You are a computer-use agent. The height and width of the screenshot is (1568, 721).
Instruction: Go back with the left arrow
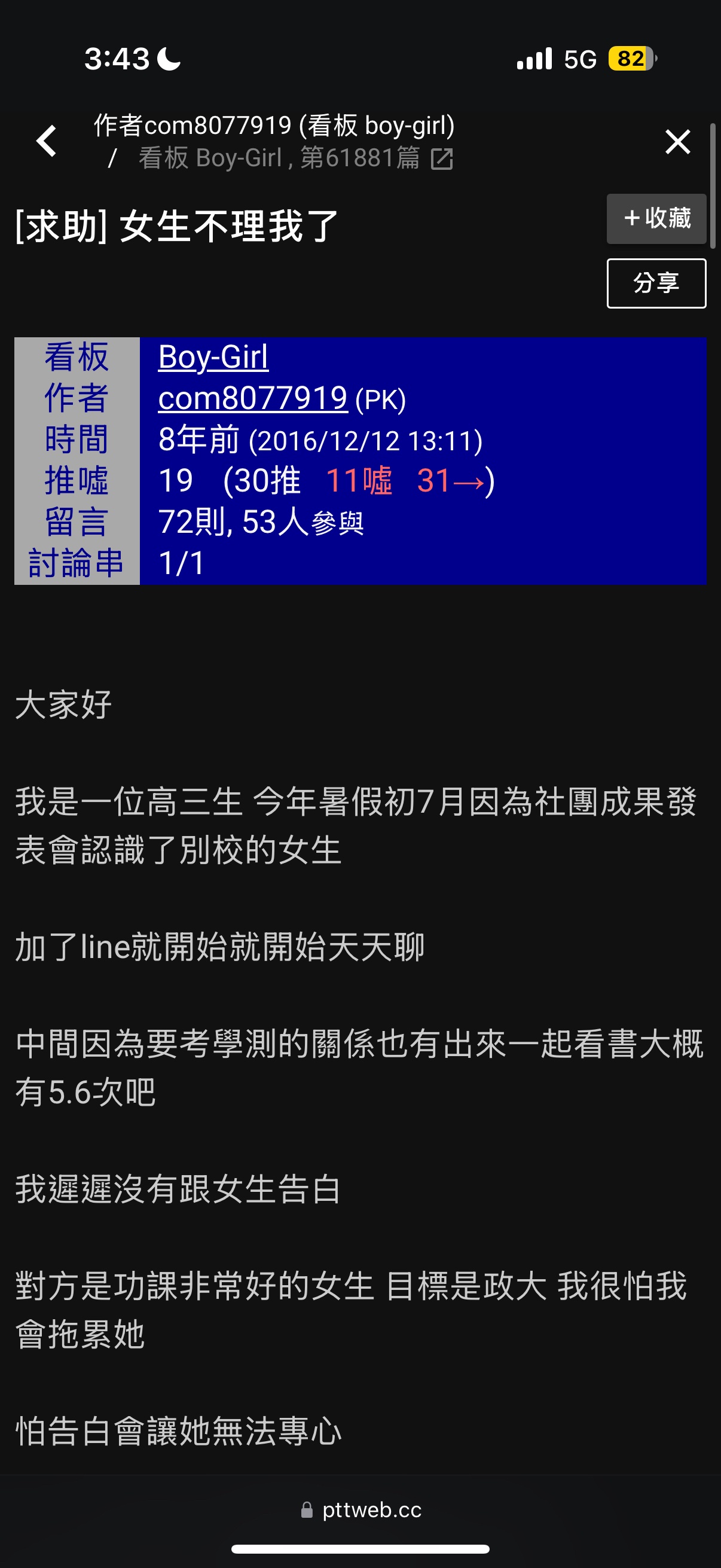pyautogui.click(x=47, y=141)
